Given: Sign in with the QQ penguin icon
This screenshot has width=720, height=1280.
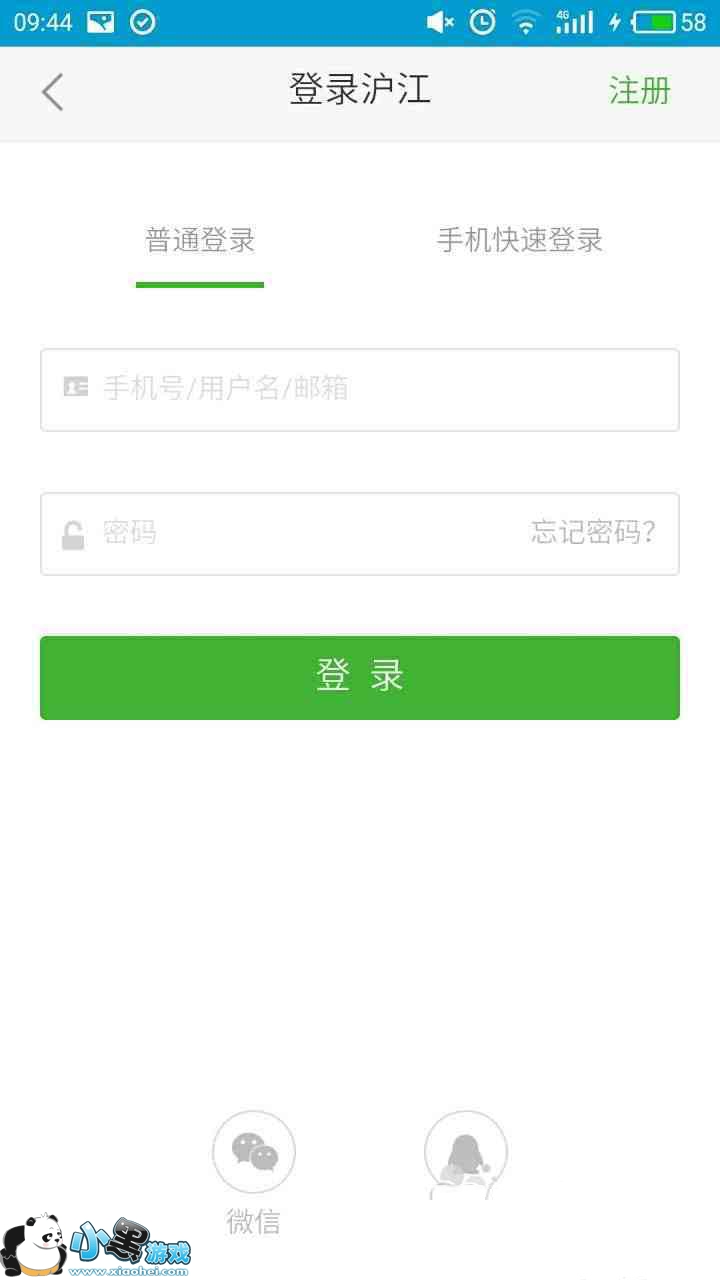Looking at the screenshot, I should pyautogui.click(x=466, y=1152).
